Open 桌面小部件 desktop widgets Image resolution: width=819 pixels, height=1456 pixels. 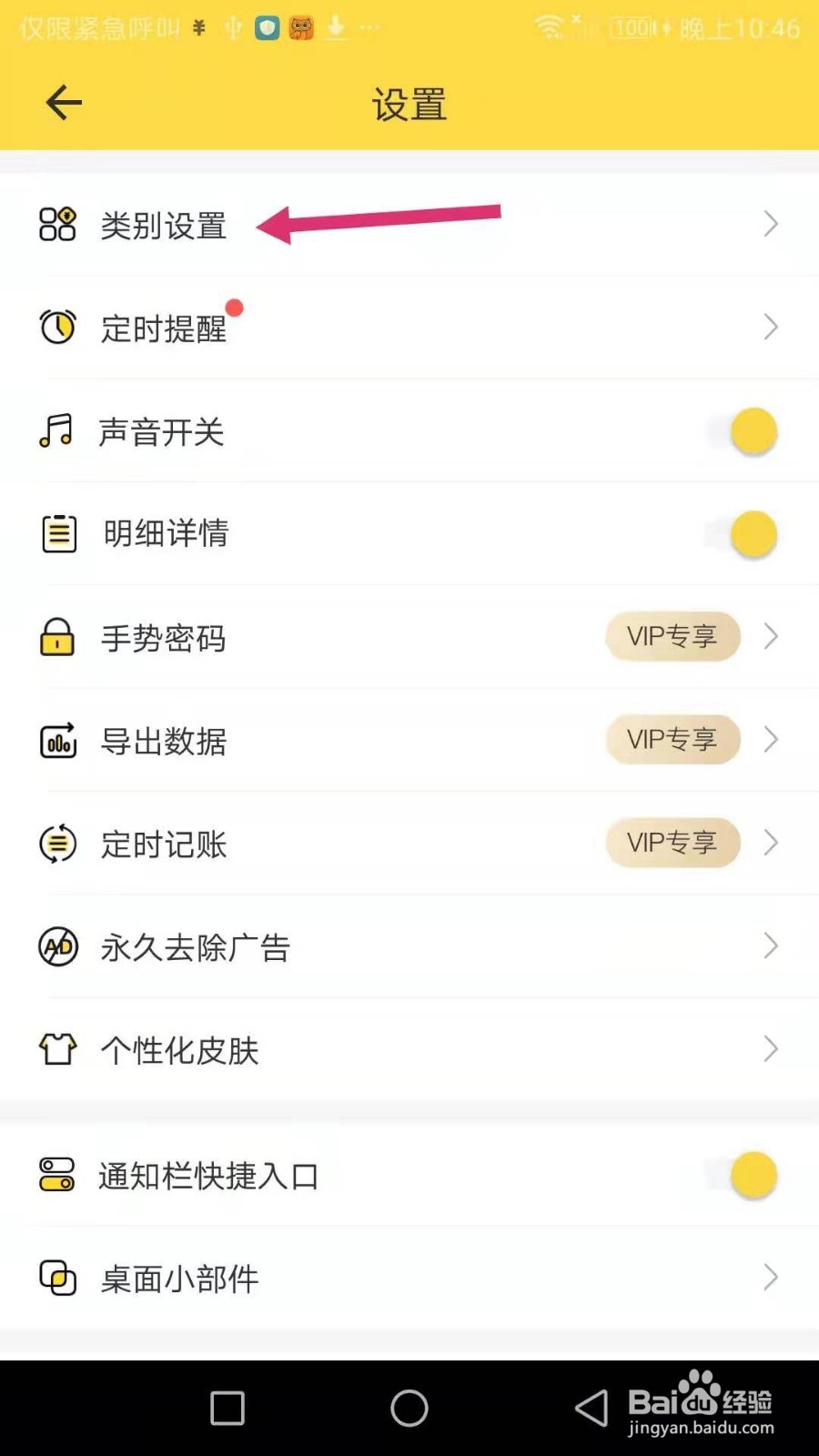[x=179, y=1279]
